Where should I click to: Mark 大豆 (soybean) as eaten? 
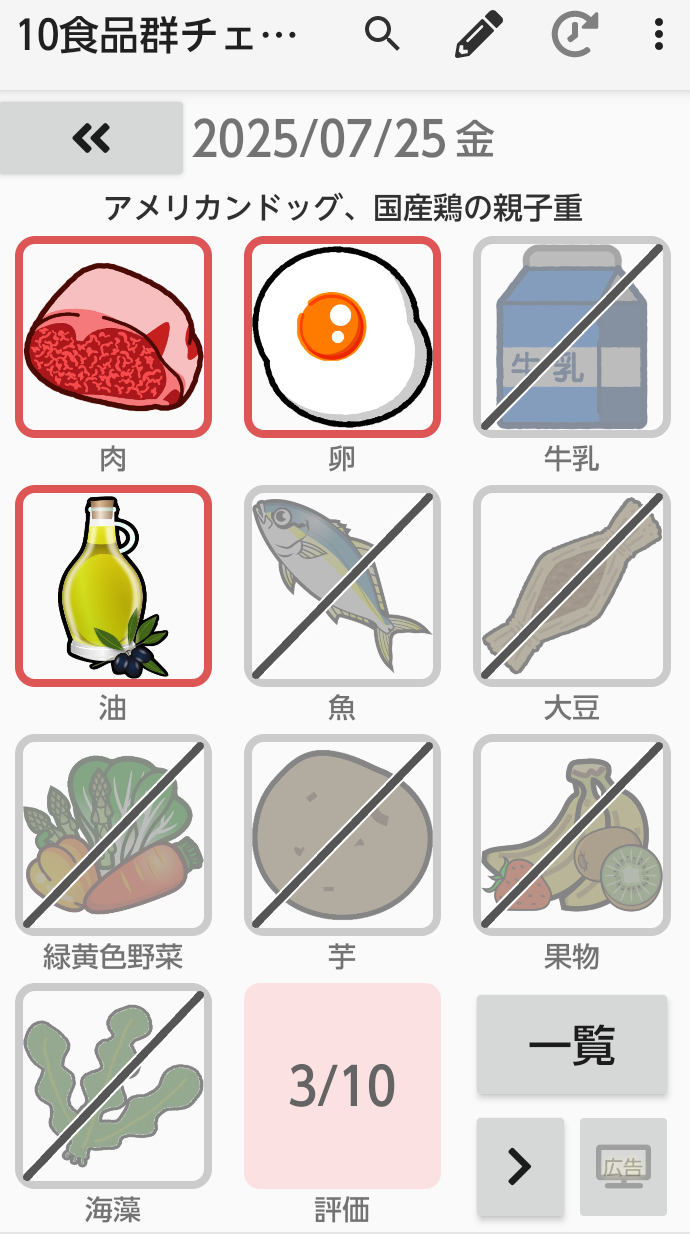pyautogui.click(x=571, y=586)
